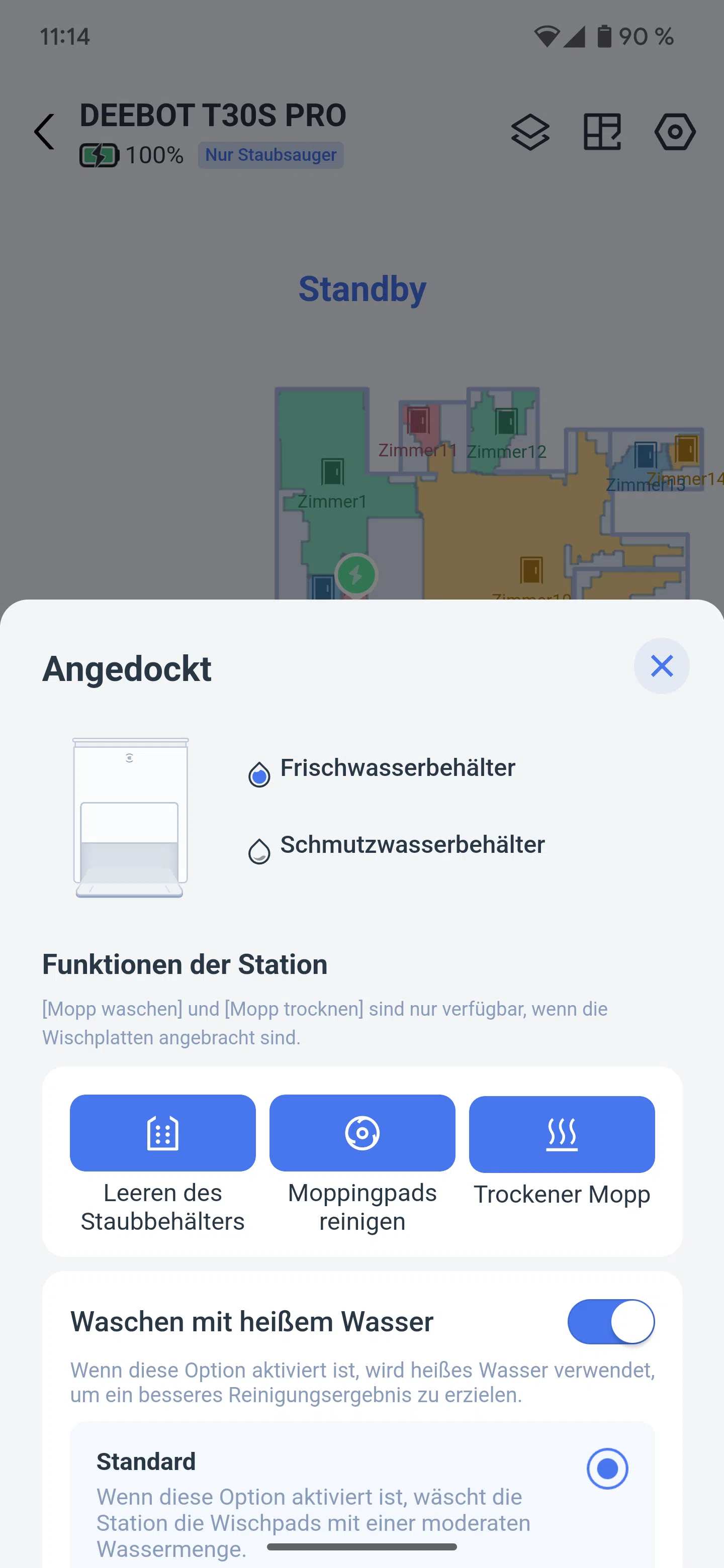Start the Trockener Mopp function

(x=562, y=1134)
